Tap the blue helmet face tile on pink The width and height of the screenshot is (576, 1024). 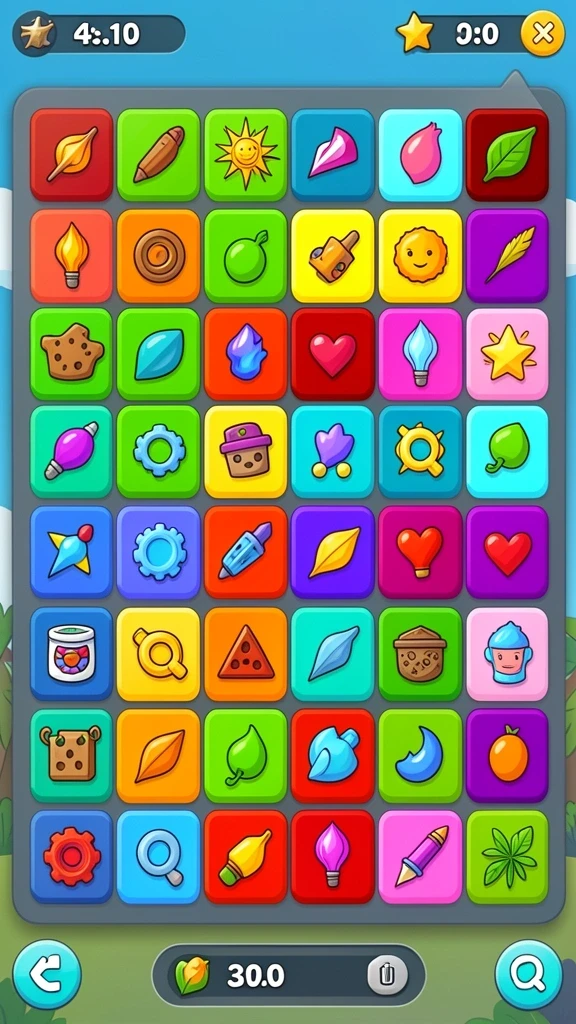(507, 654)
